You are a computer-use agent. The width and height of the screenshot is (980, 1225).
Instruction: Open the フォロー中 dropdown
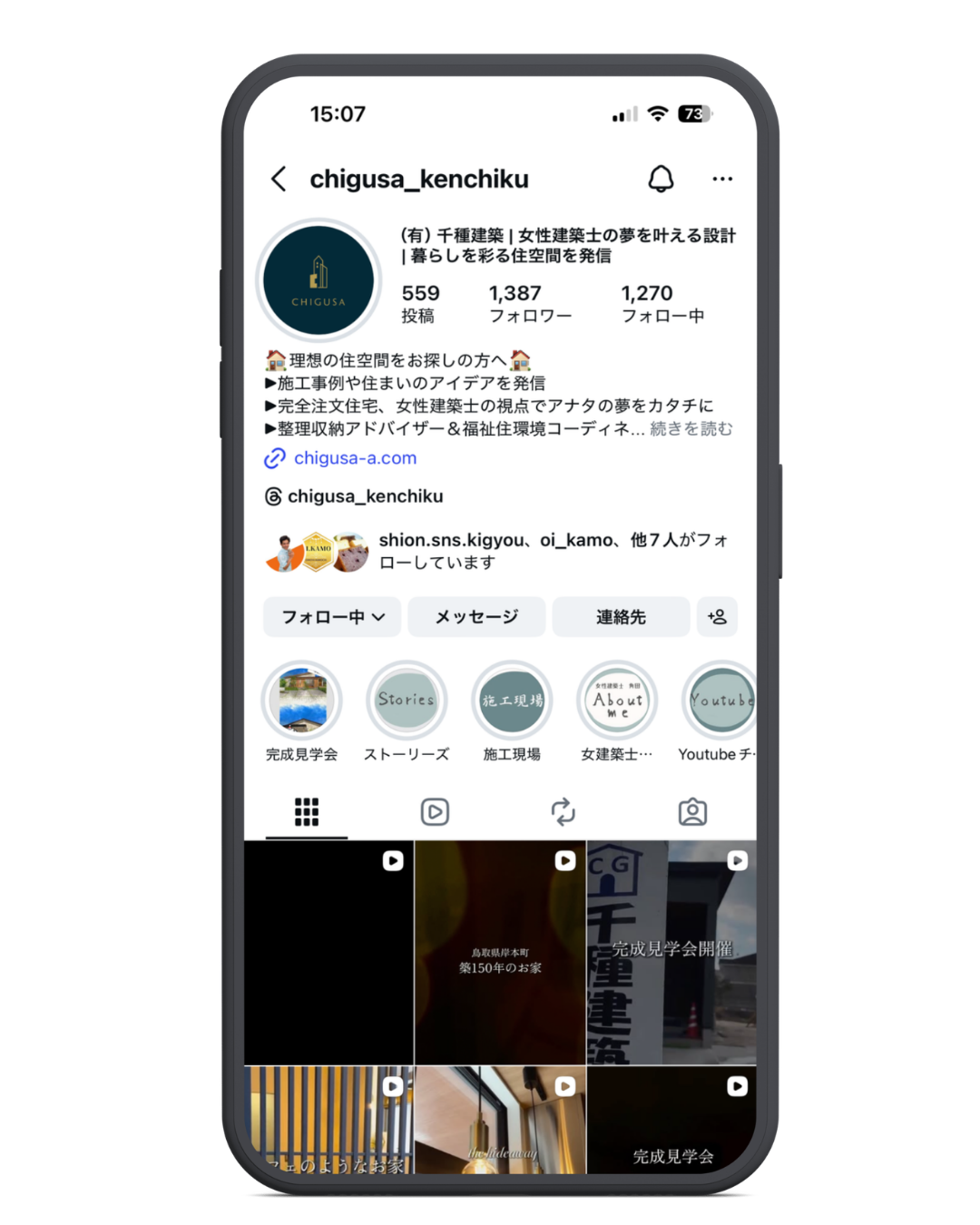(332, 617)
